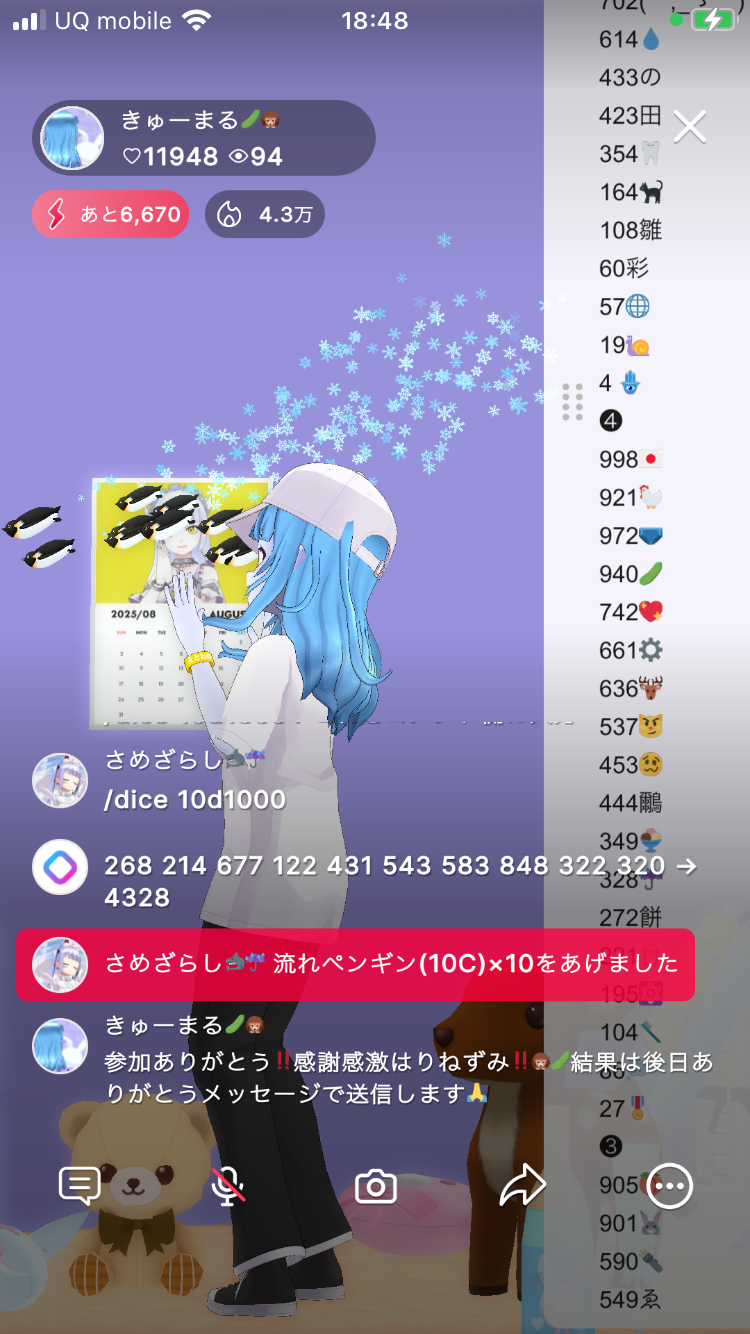750x1334 pixels.
Task: Take a screenshot with the camera icon
Action: coord(376,1186)
